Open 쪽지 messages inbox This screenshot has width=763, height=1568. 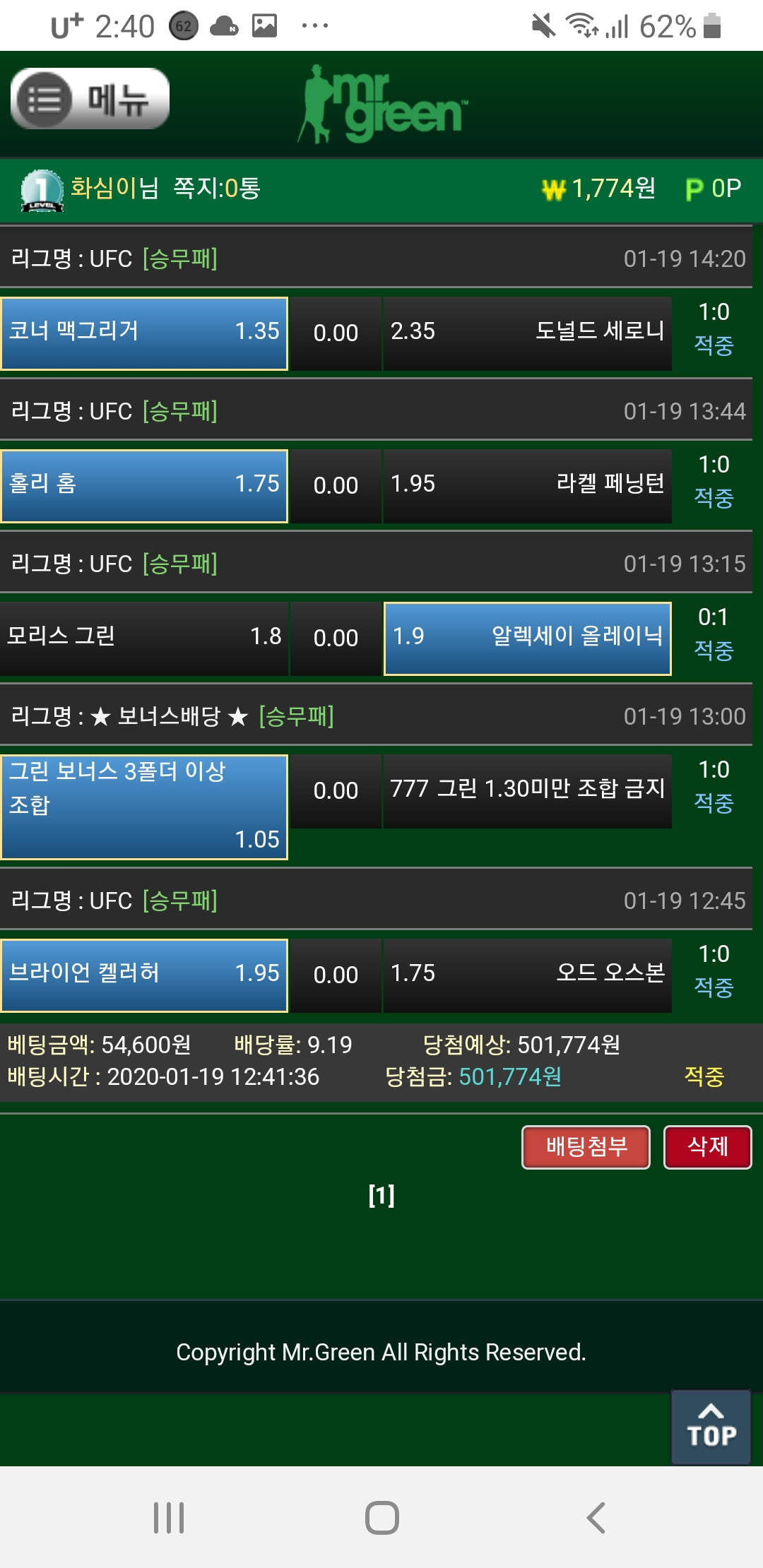217,188
